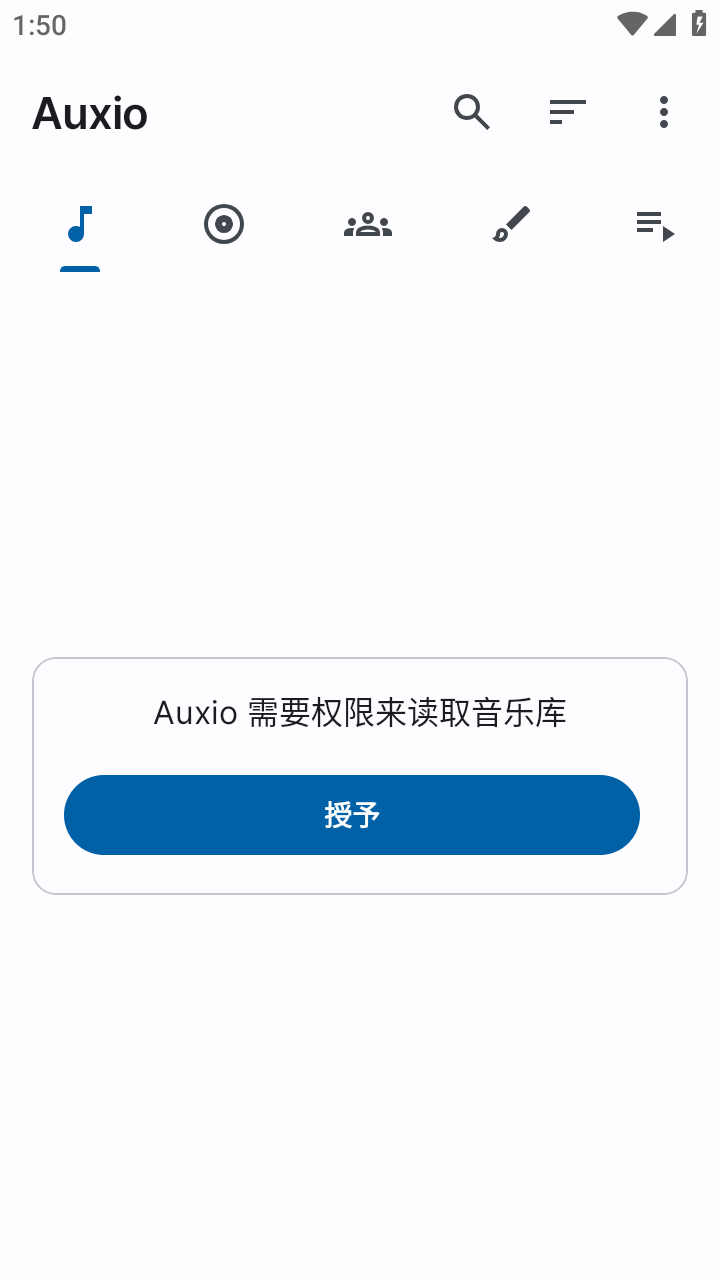Open the sort options icon
The image size is (720, 1280).
(x=567, y=112)
